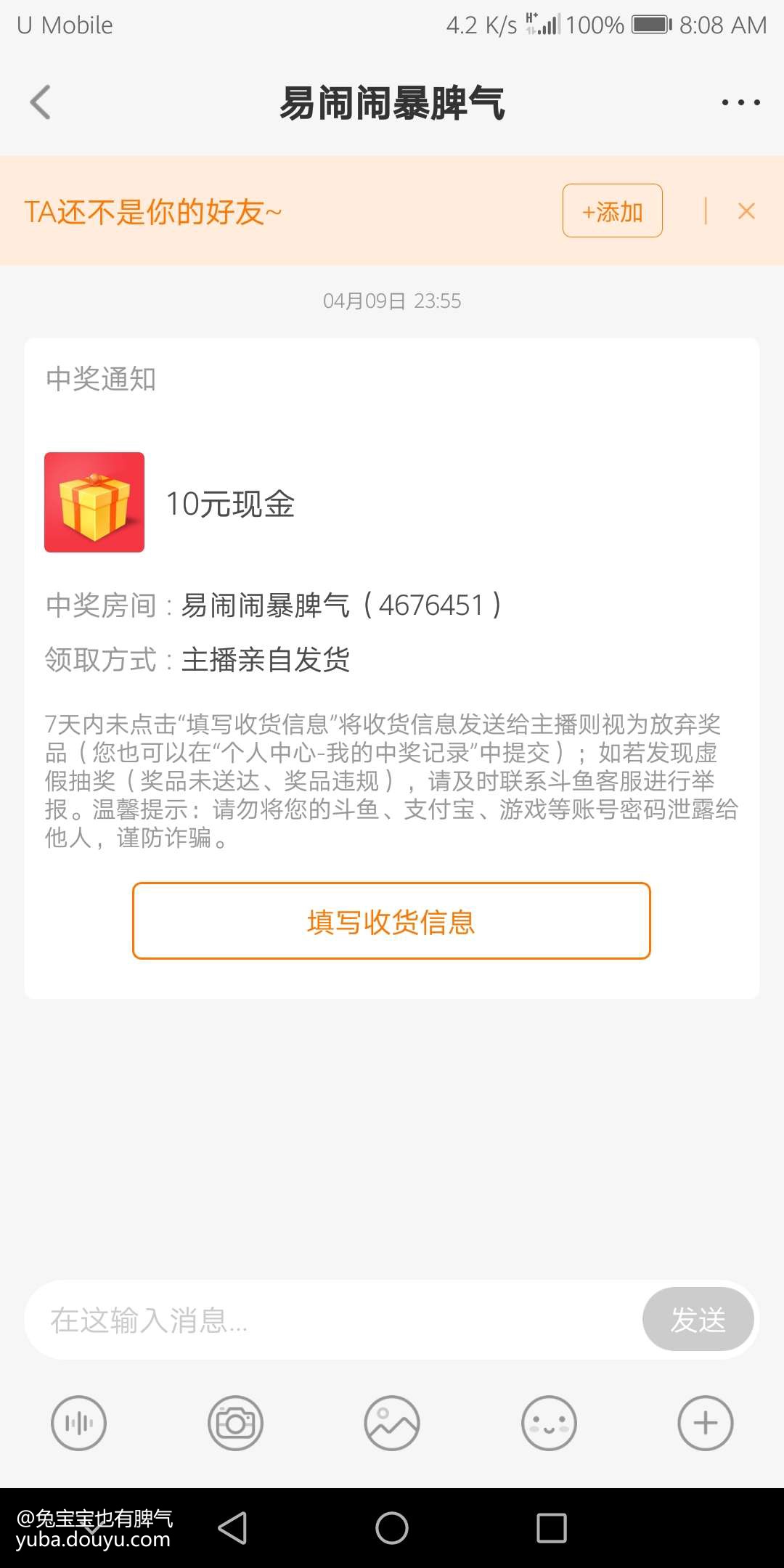Open more attachment options plus icon
This screenshot has width=784, height=1568.
[x=706, y=1423]
